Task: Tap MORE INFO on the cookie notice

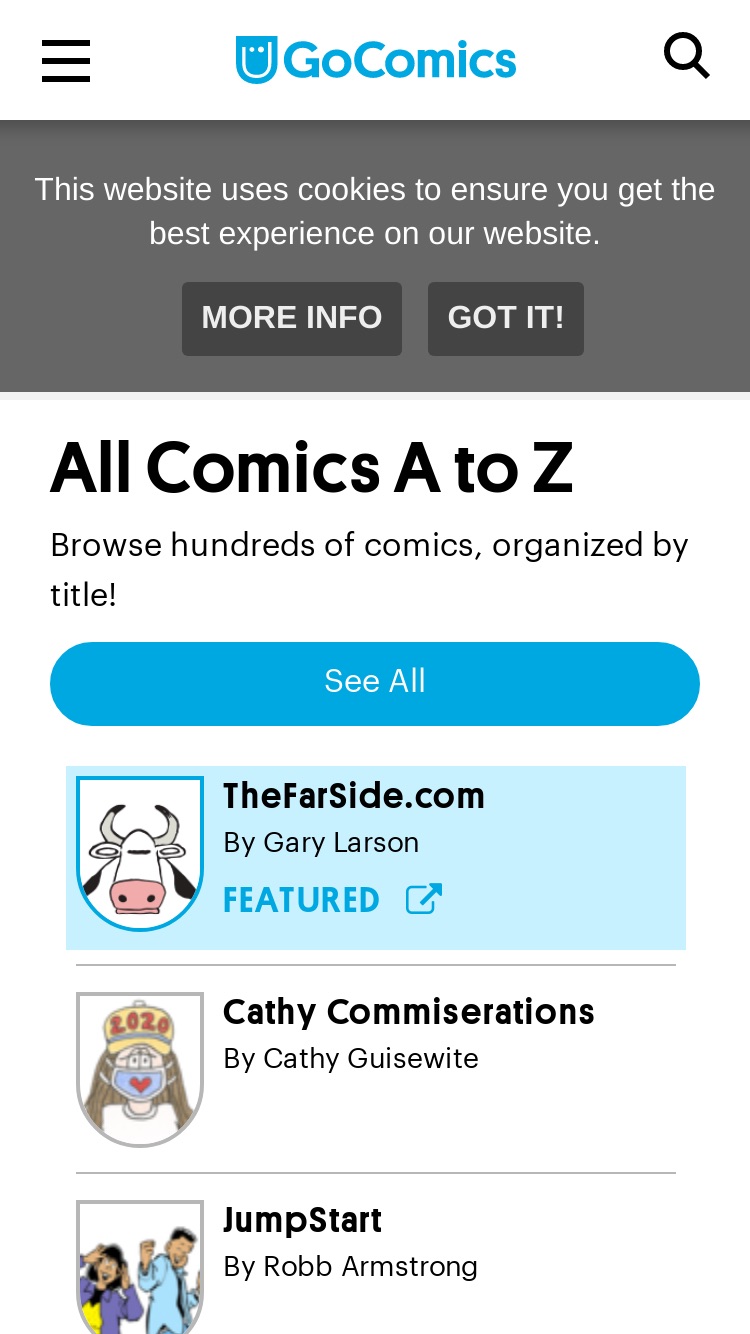Action: point(292,318)
